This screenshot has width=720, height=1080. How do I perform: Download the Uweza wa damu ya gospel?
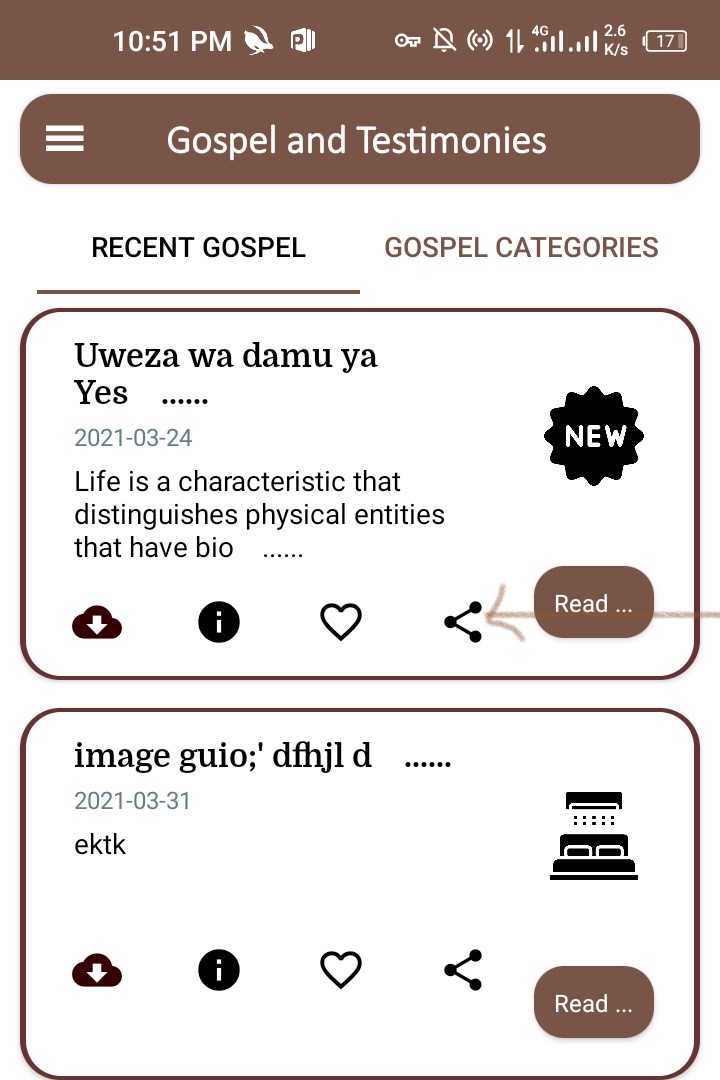coord(97,623)
